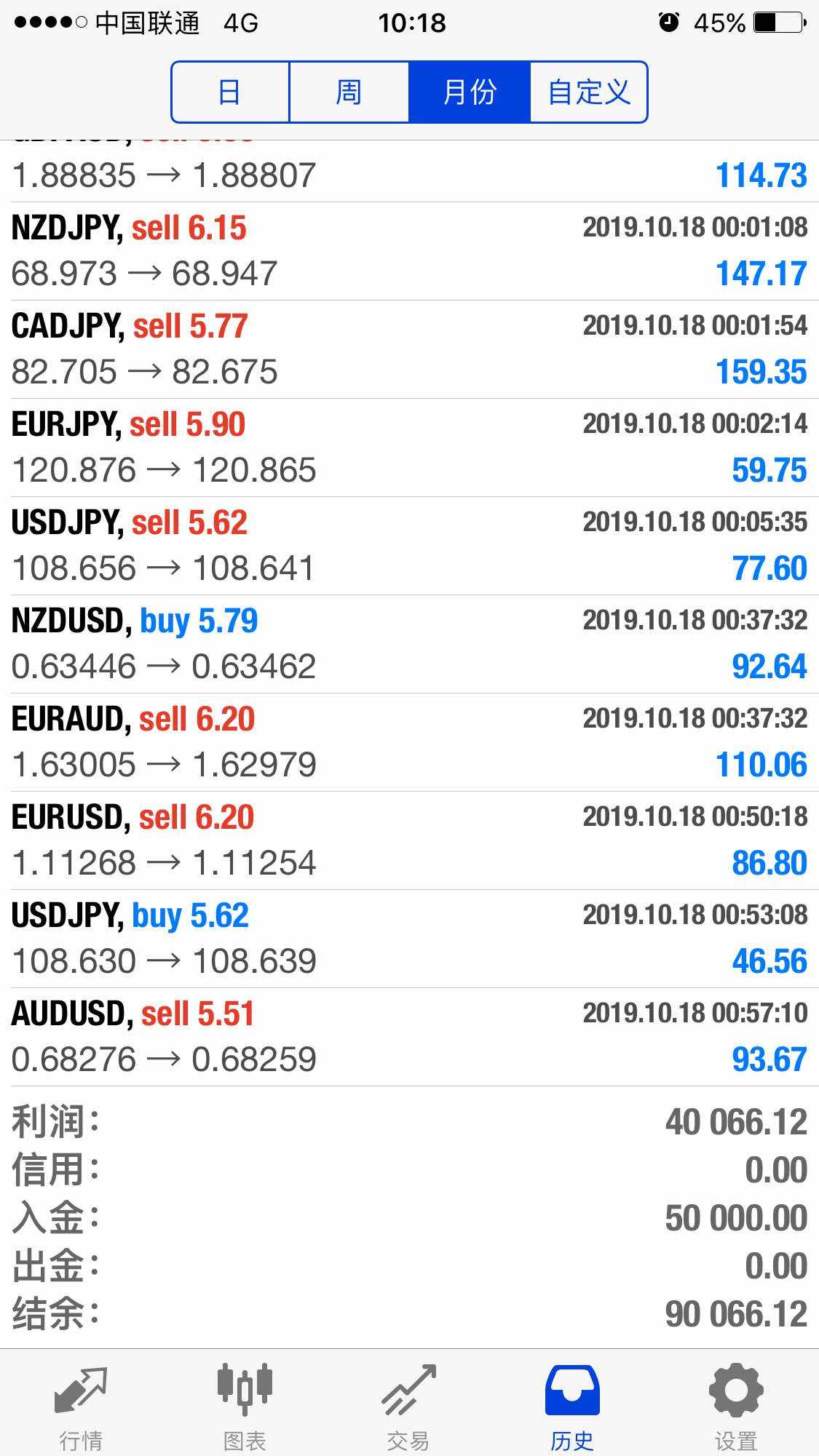Show the 月份 (month) history
819x1456 pixels.
point(469,92)
